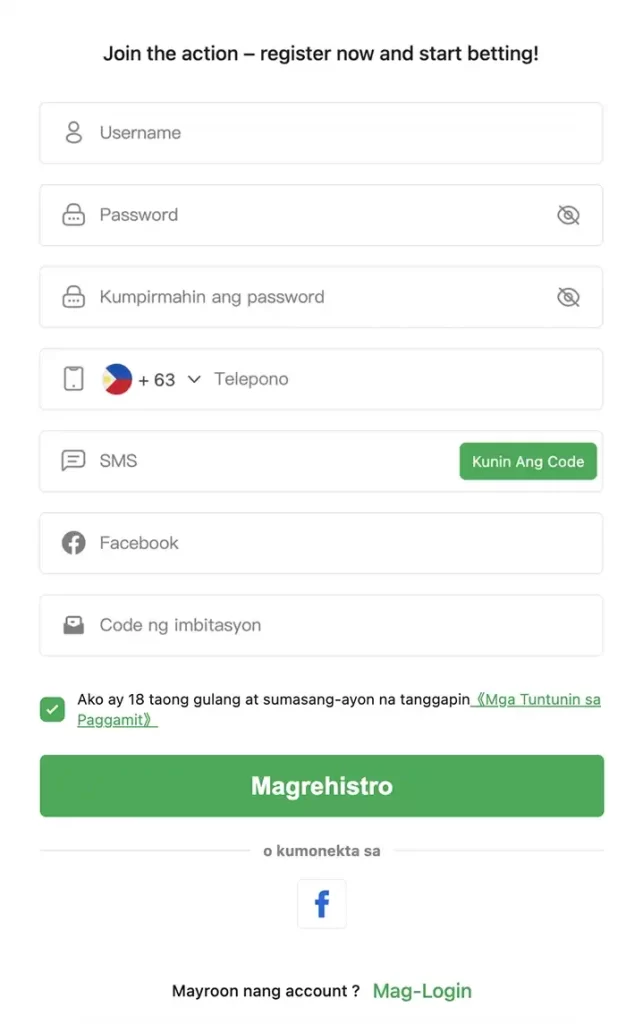Tap Kunin Ang Code button

(528, 462)
